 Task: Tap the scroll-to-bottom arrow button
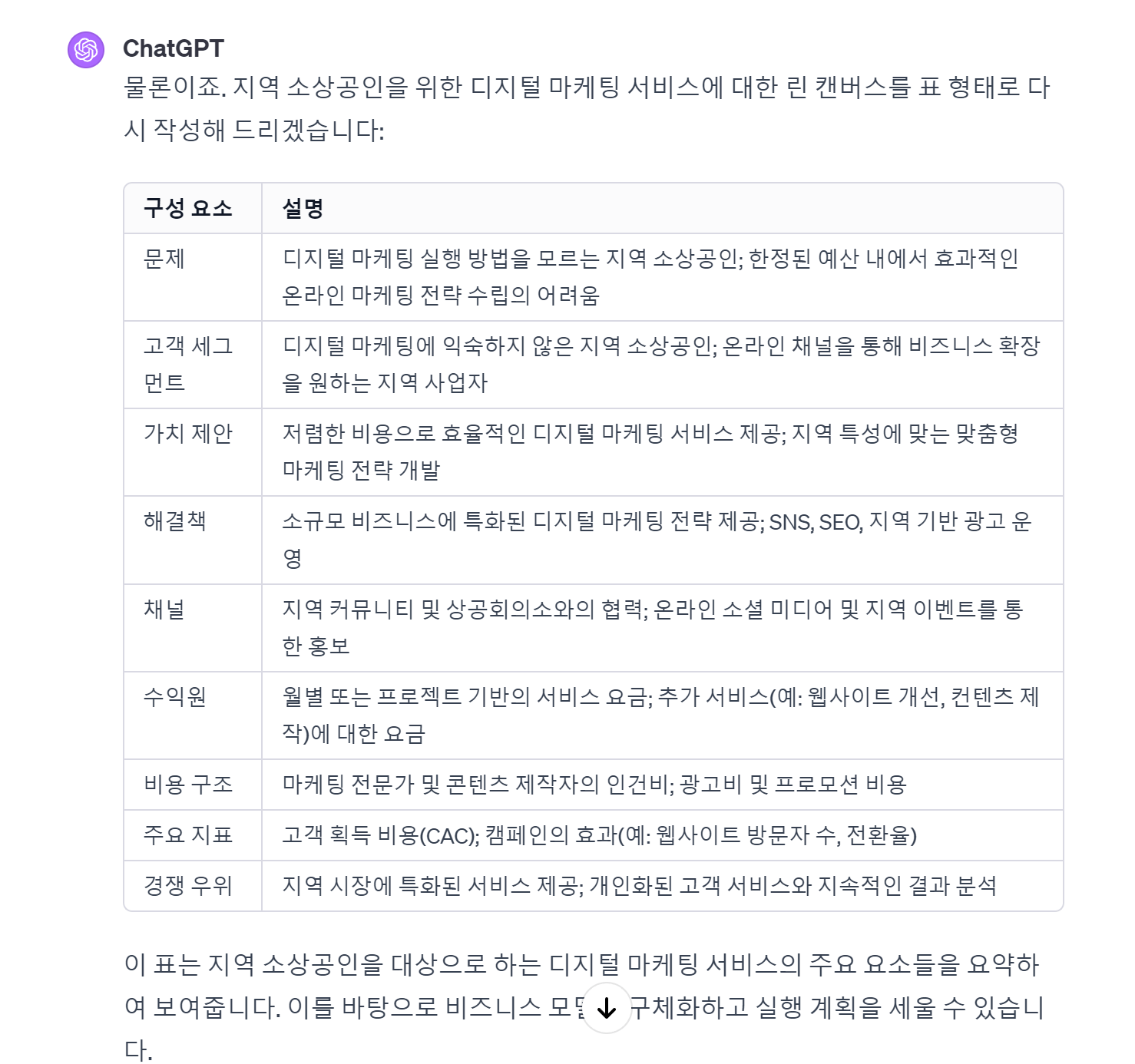[607, 1008]
